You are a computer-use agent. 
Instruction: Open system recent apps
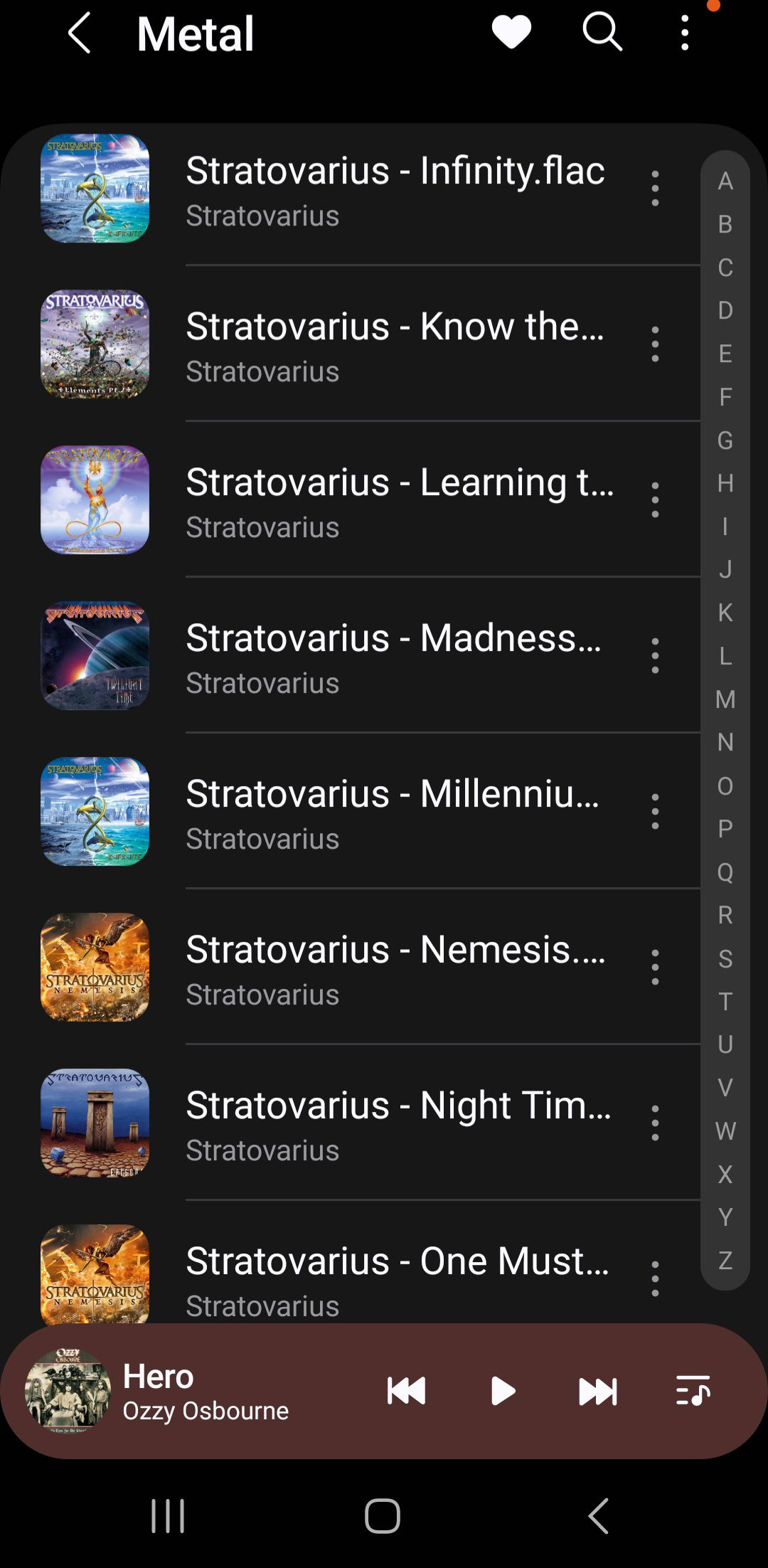(x=168, y=1515)
